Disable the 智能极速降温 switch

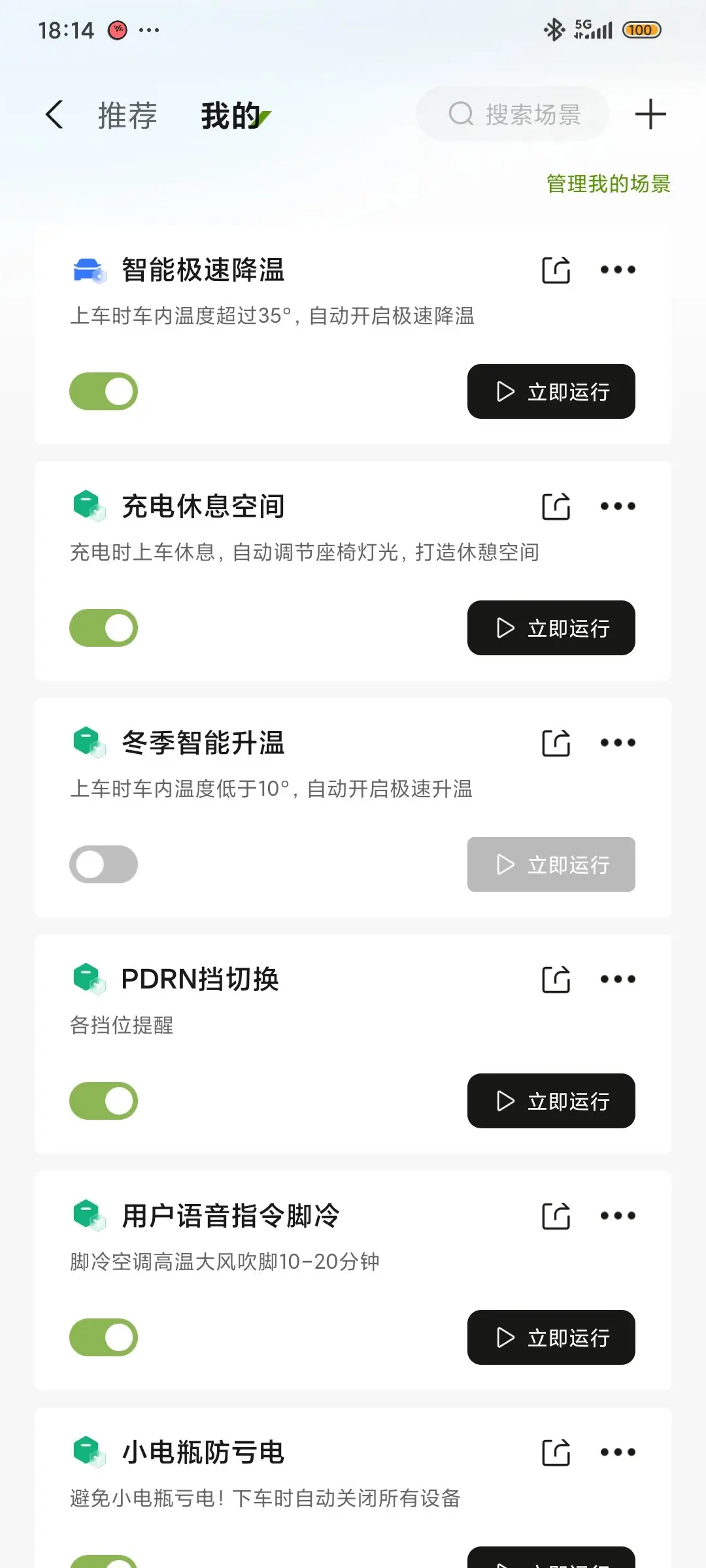point(103,391)
